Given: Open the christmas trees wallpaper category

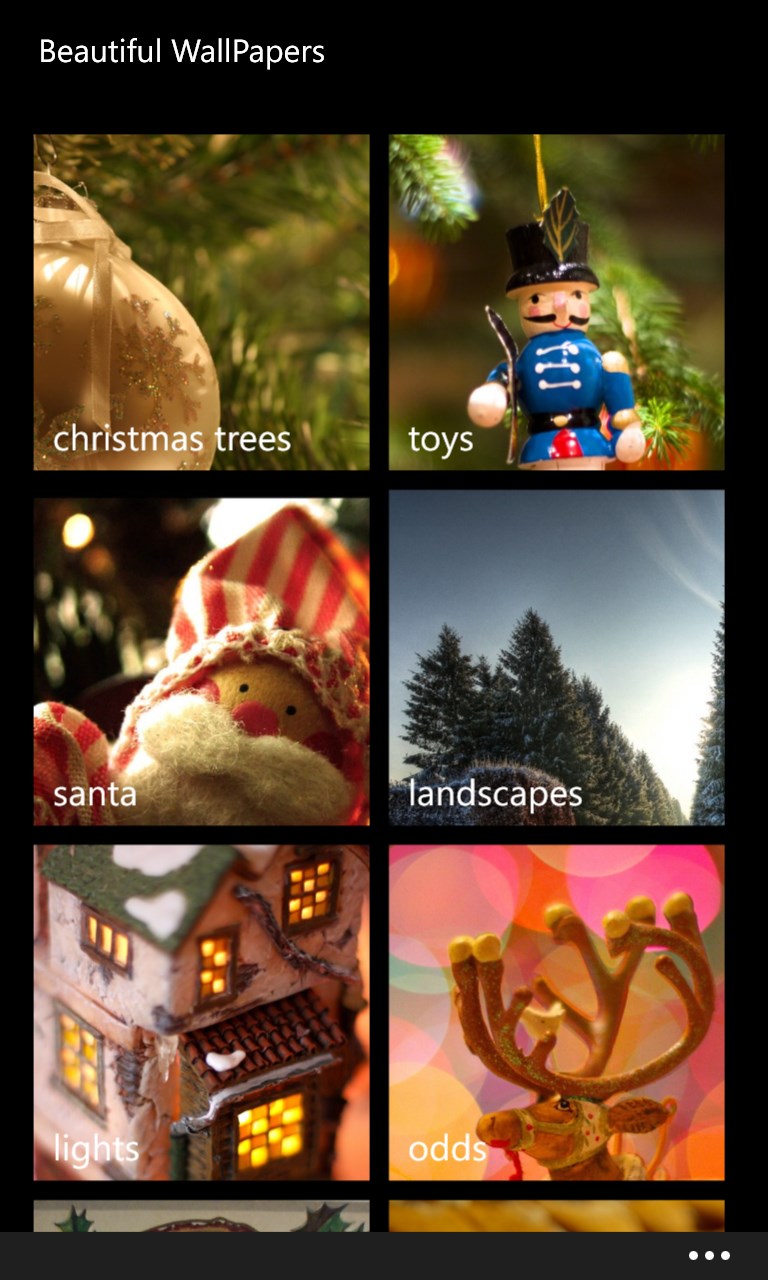Looking at the screenshot, I should point(201,302).
